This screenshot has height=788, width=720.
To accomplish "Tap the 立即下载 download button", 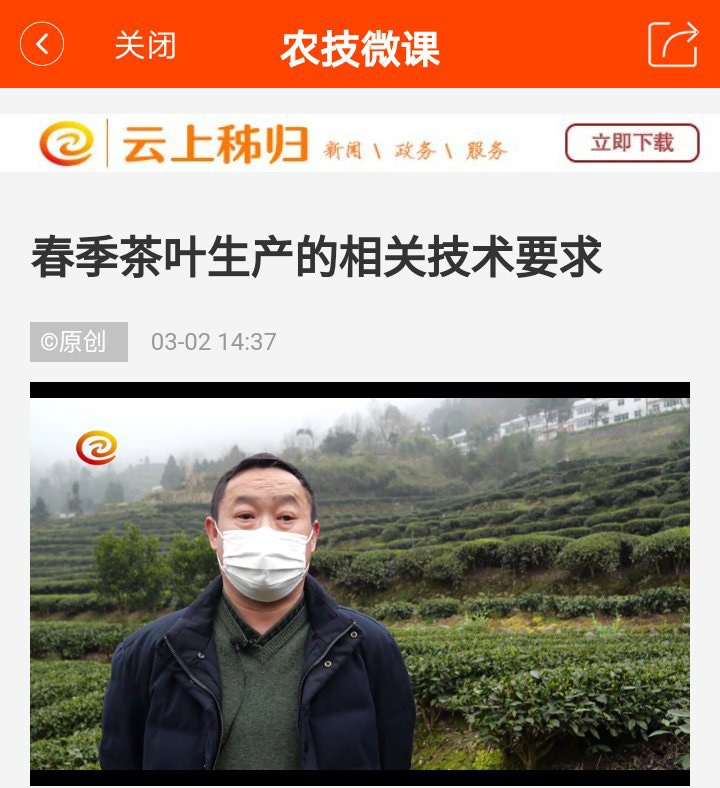I will tap(632, 143).
